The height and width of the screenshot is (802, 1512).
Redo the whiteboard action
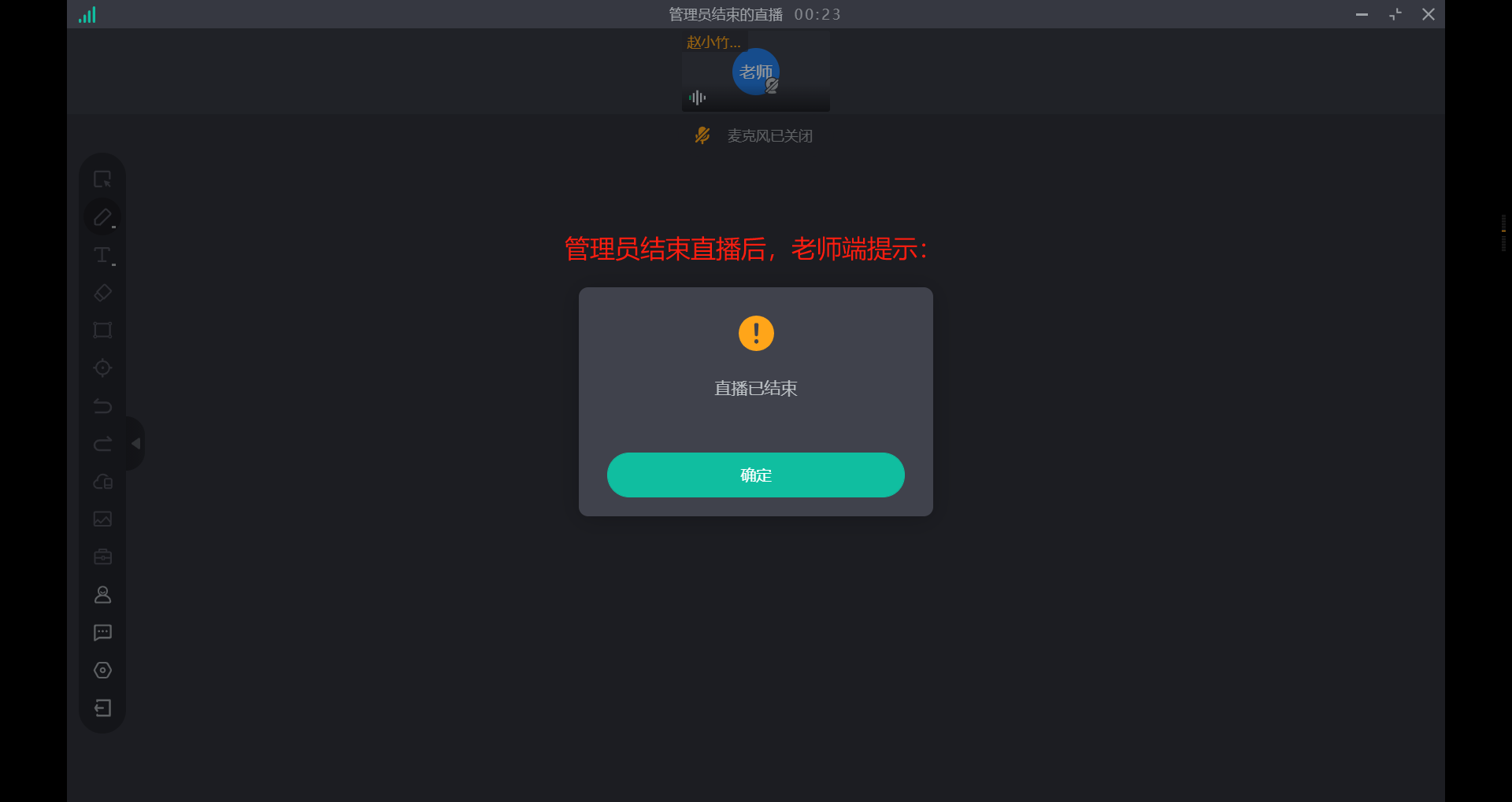coord(102,444)
